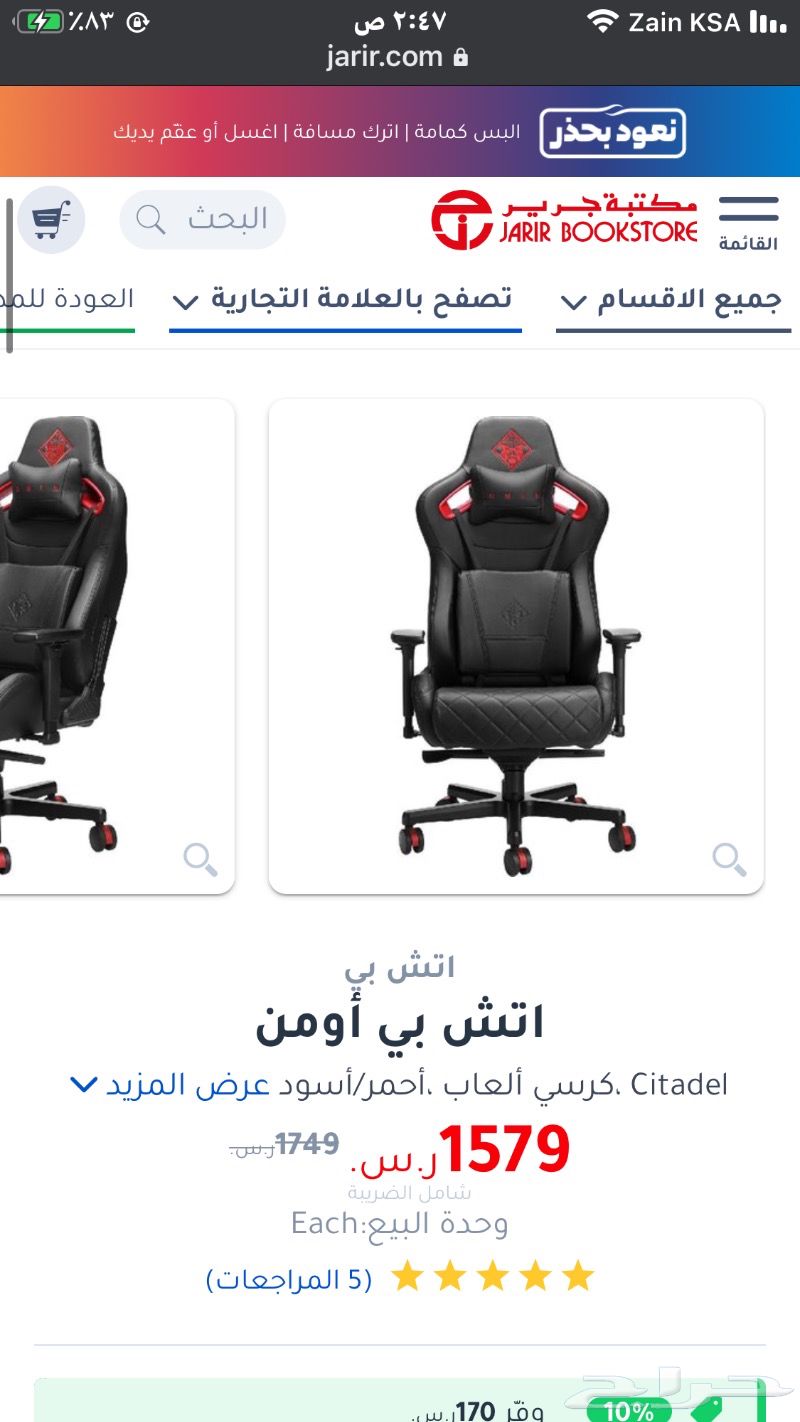
Task: Open the Jarir Bookstore home logo
Action: [565, 220]
